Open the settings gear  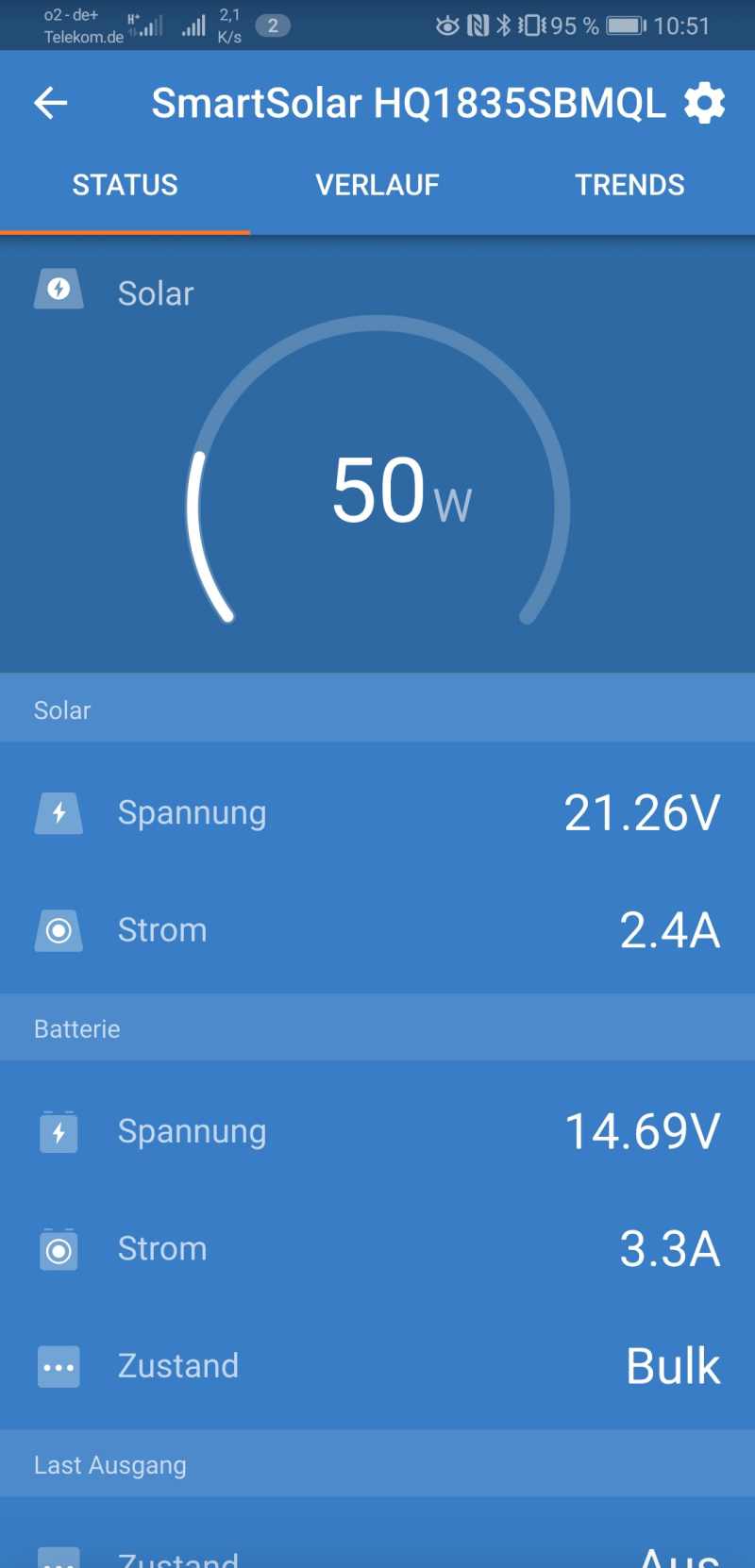pyautogui.click(x=704, y=103)
